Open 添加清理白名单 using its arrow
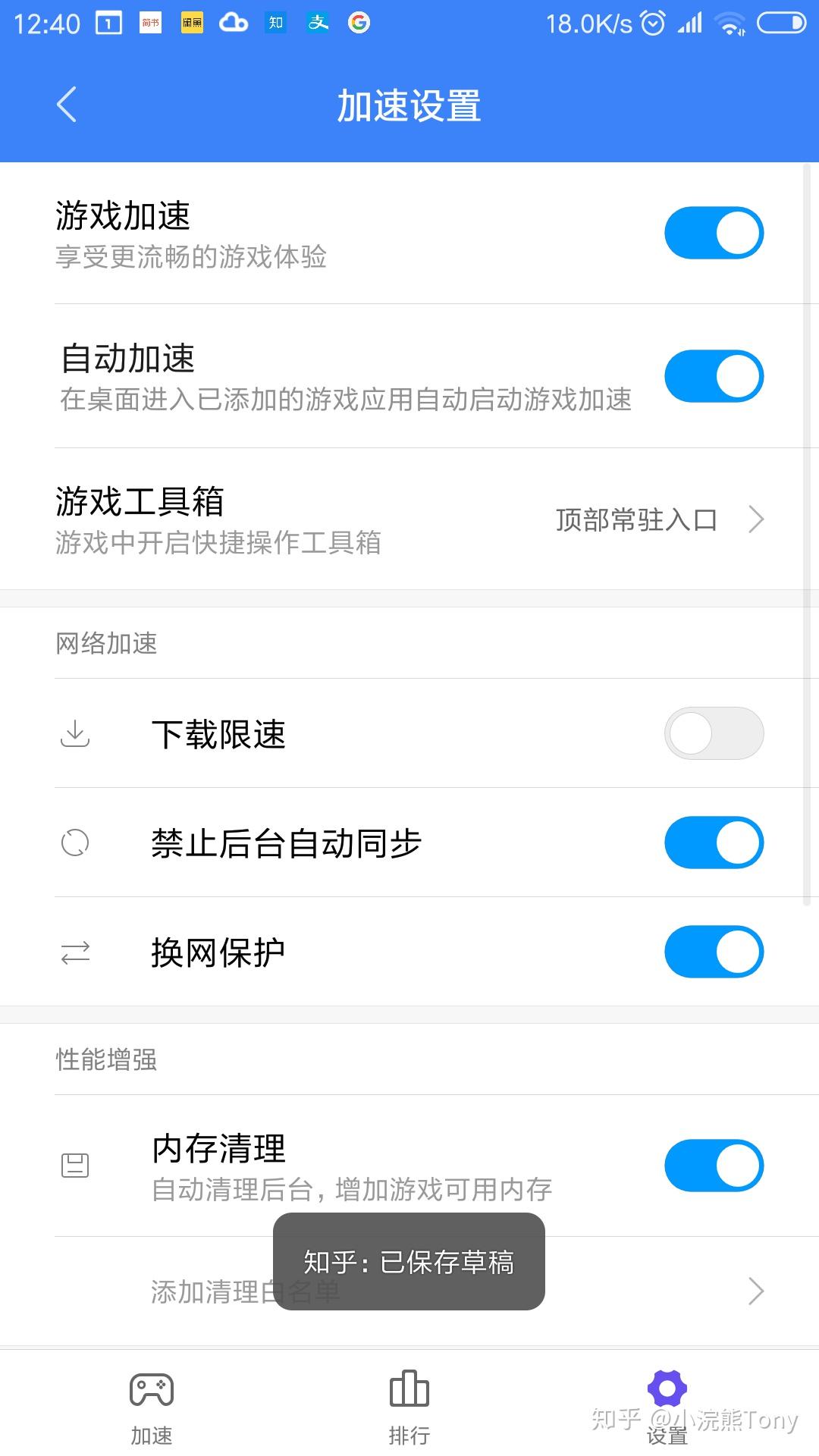Viewport: 819px width, 1456px height. pos(755,1291)
